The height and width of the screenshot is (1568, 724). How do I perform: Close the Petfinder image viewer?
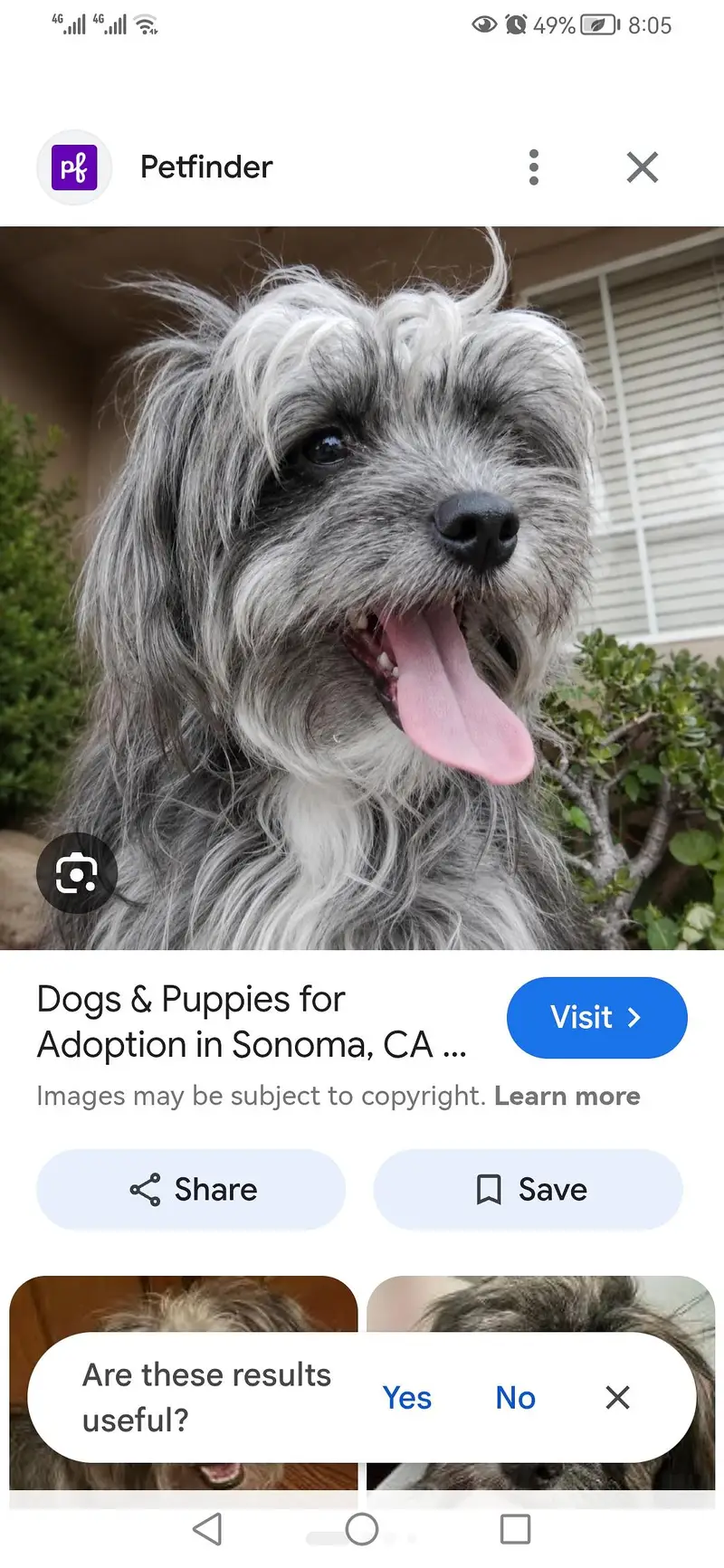coord(643,167)
